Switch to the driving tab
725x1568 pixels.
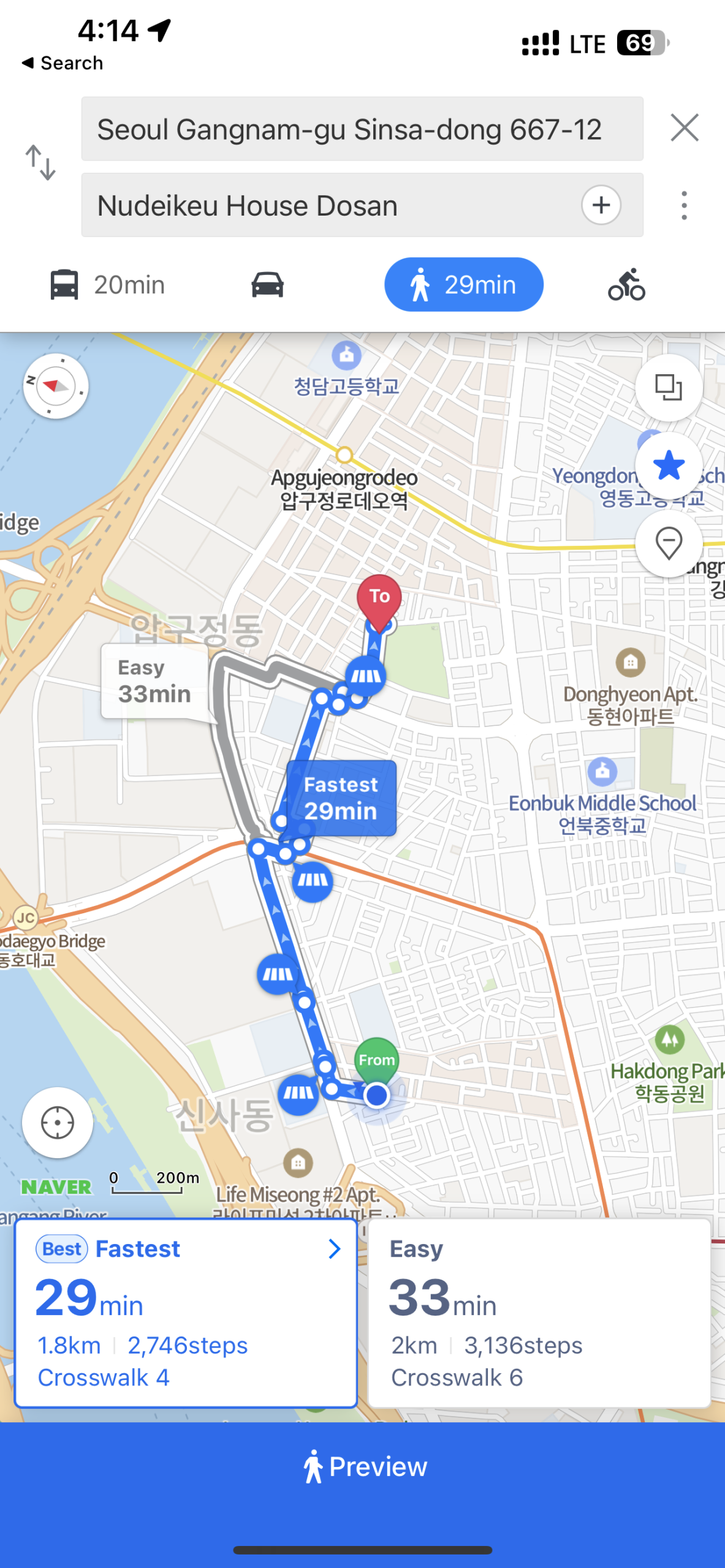[x=267, y=285]
